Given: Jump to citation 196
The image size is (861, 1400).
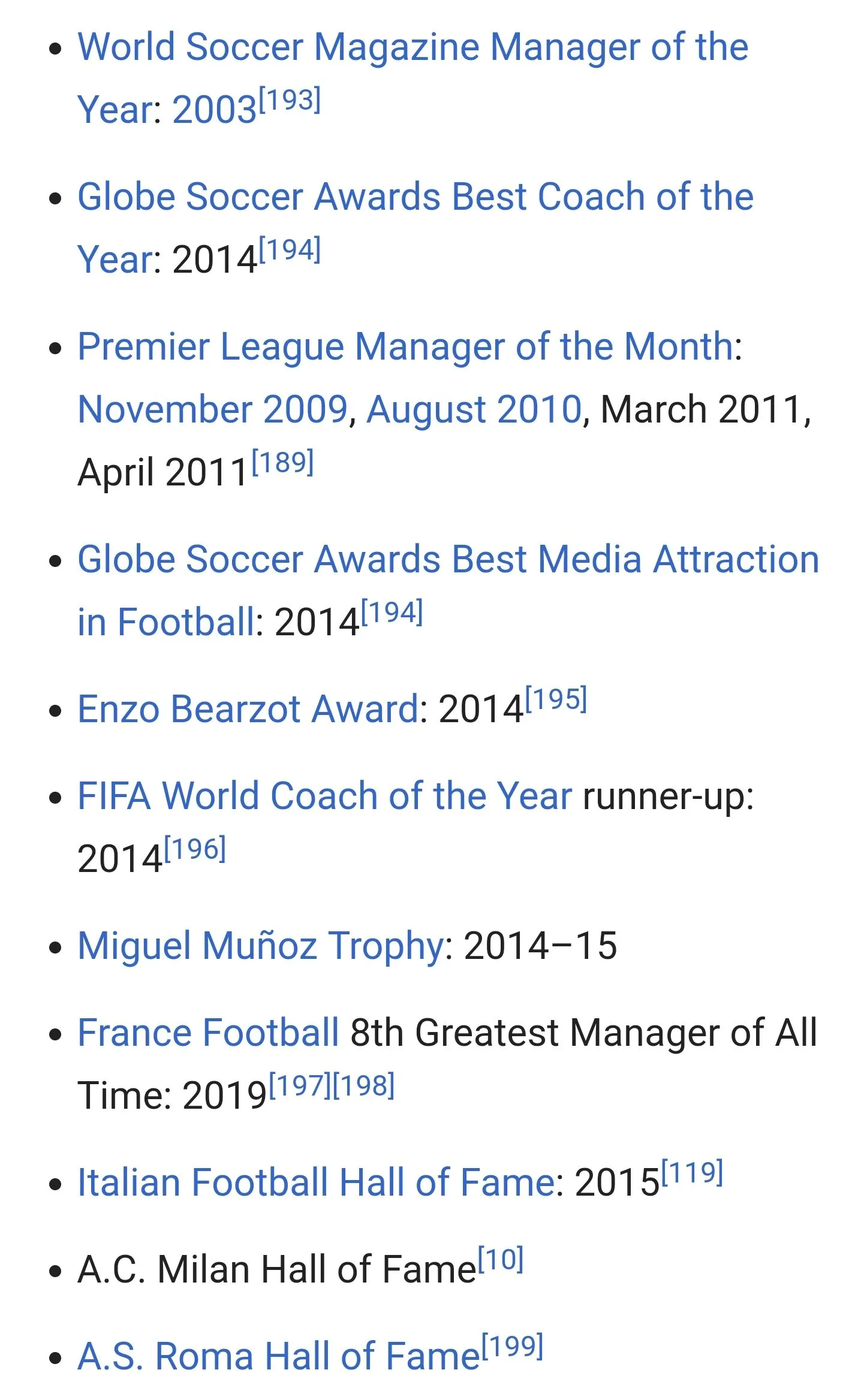Looking at the screenshot, I should (x=195, y=849).
